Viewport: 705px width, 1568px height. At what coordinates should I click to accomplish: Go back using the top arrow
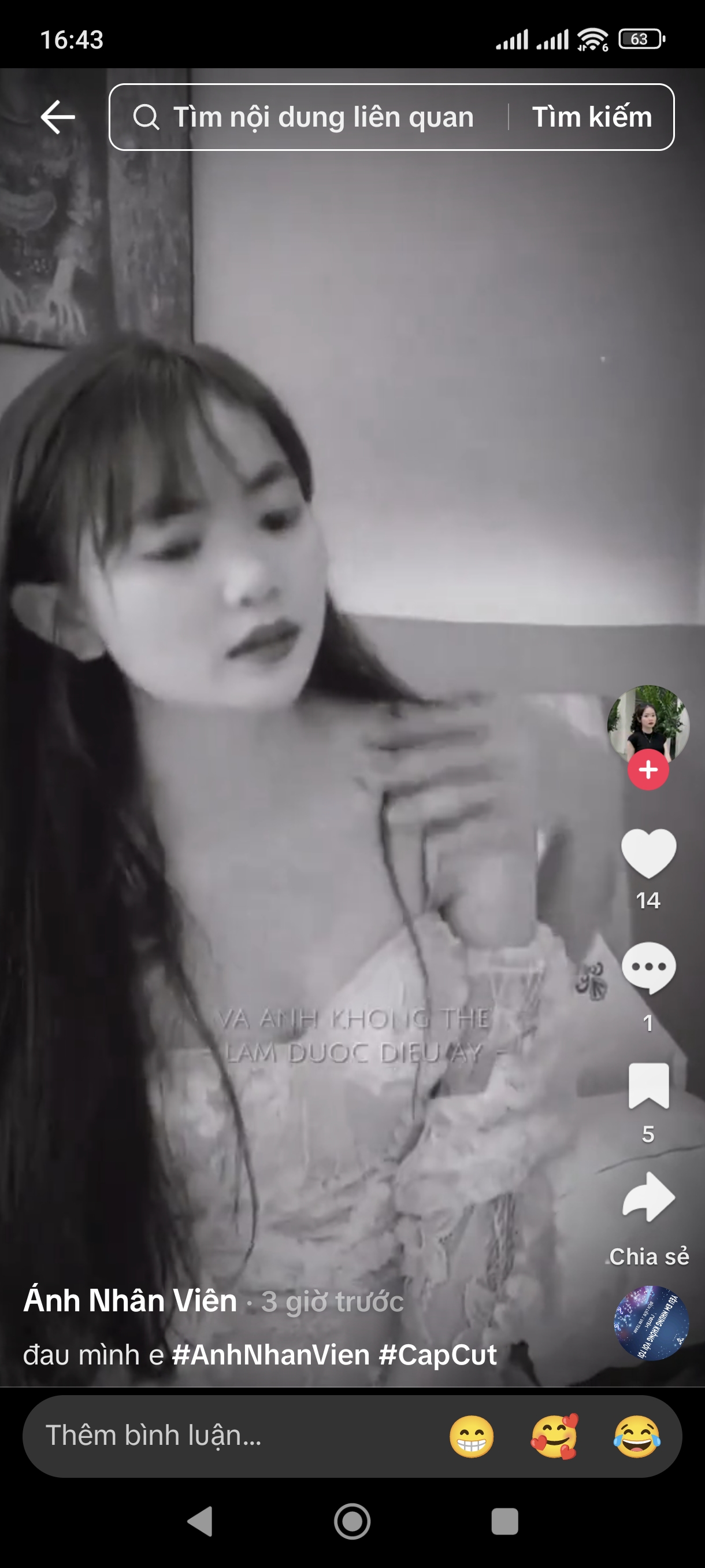(58, 116)
